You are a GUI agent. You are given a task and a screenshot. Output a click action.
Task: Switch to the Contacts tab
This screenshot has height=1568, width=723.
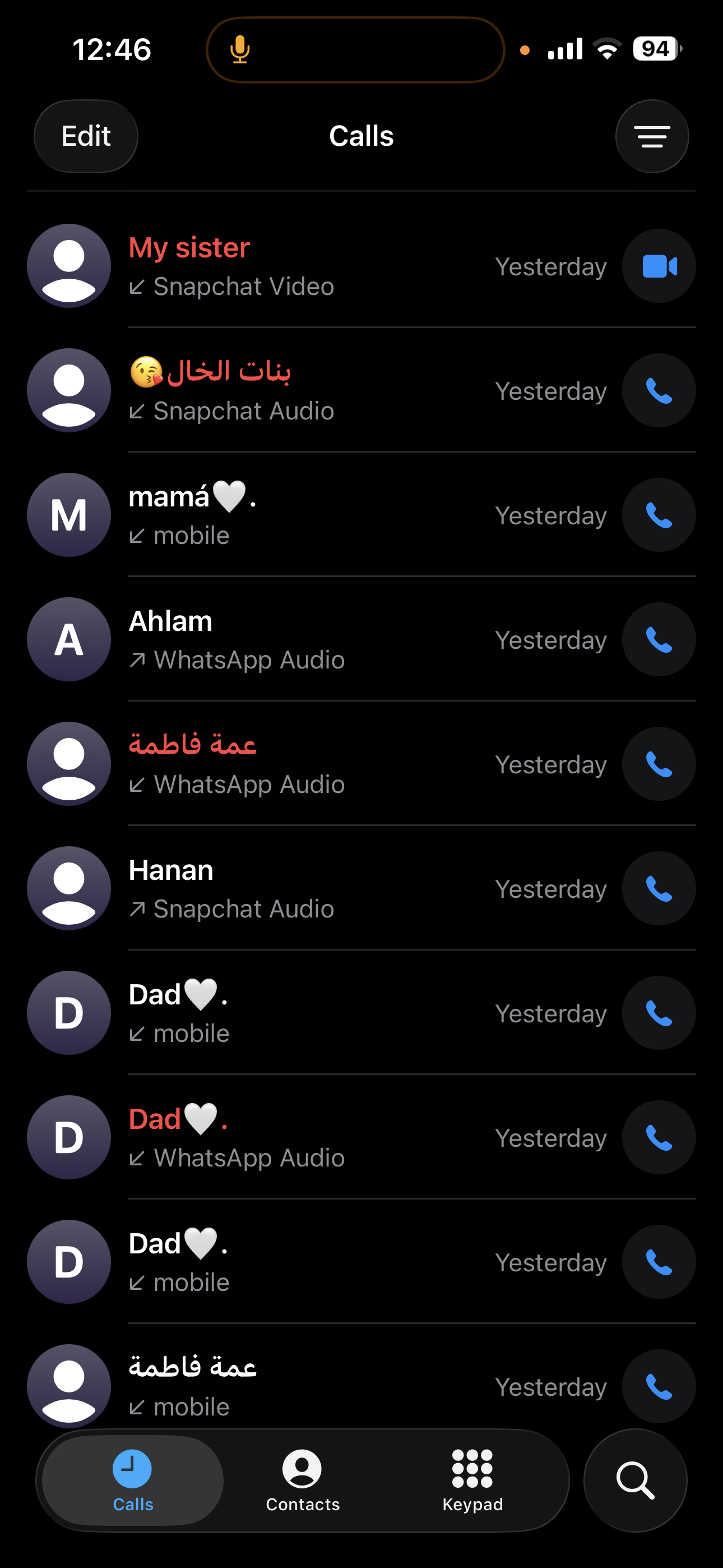tap(303, 1481)
